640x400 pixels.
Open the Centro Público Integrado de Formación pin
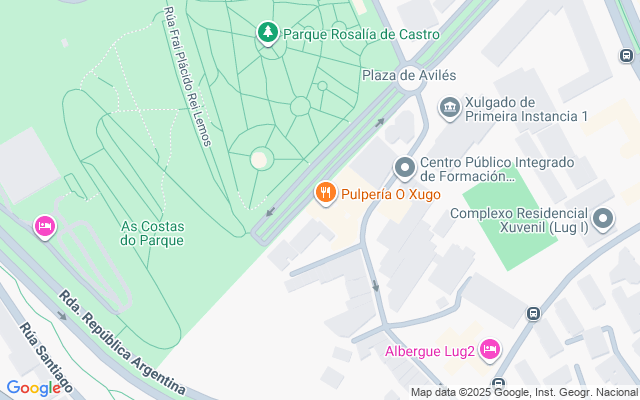(x=404, y=166)
